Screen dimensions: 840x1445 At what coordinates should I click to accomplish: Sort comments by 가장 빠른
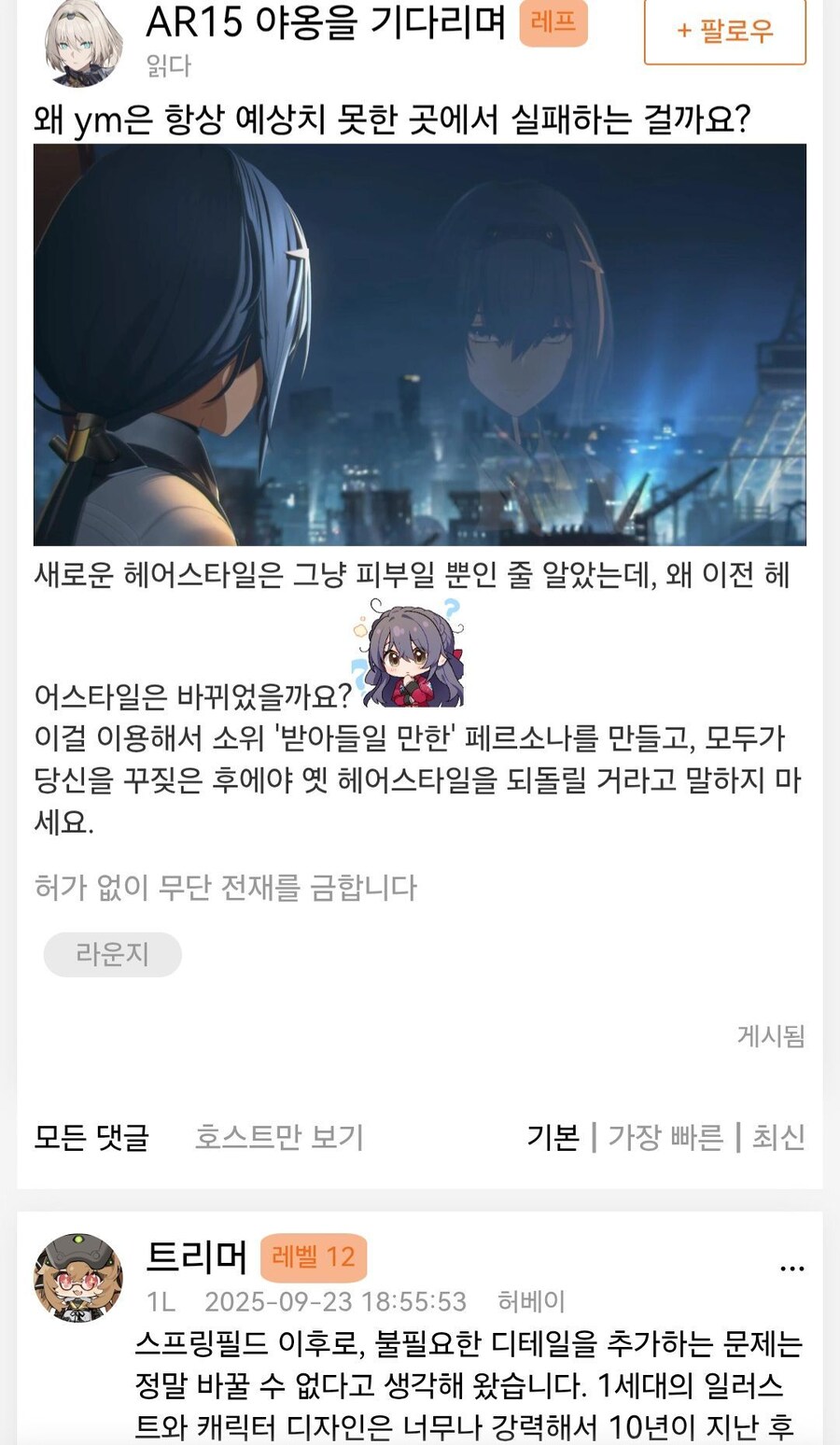665,1137
